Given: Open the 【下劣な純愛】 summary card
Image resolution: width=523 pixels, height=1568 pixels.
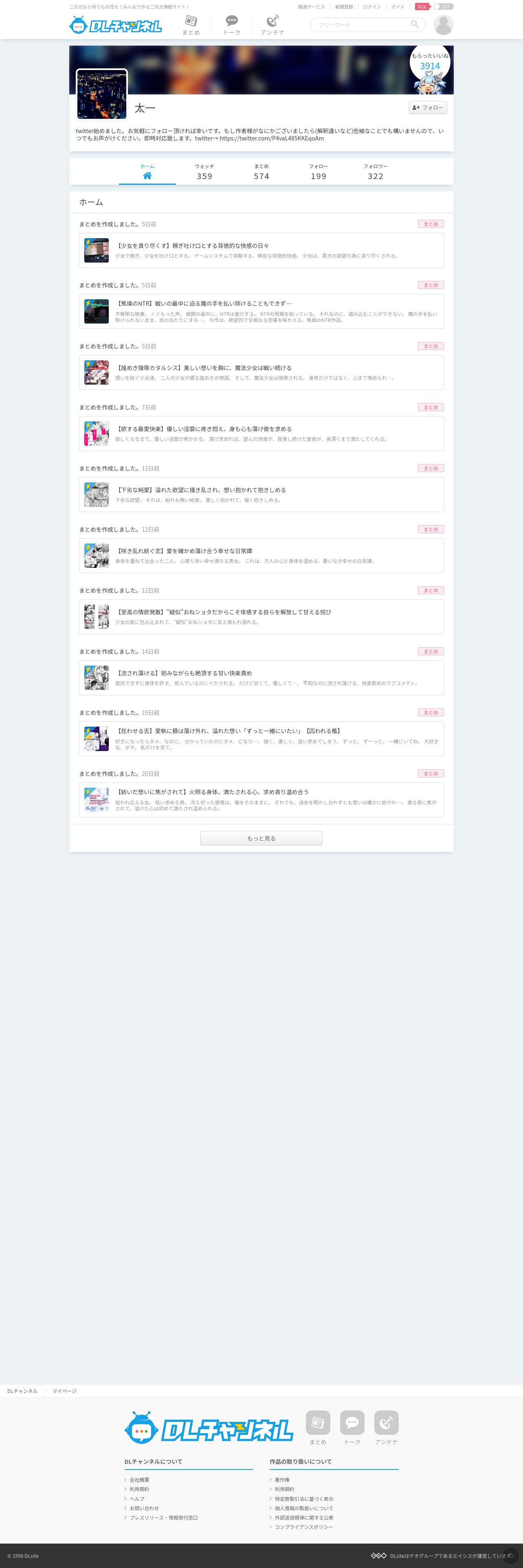Looking at the screenshot, I should point(261,495).
